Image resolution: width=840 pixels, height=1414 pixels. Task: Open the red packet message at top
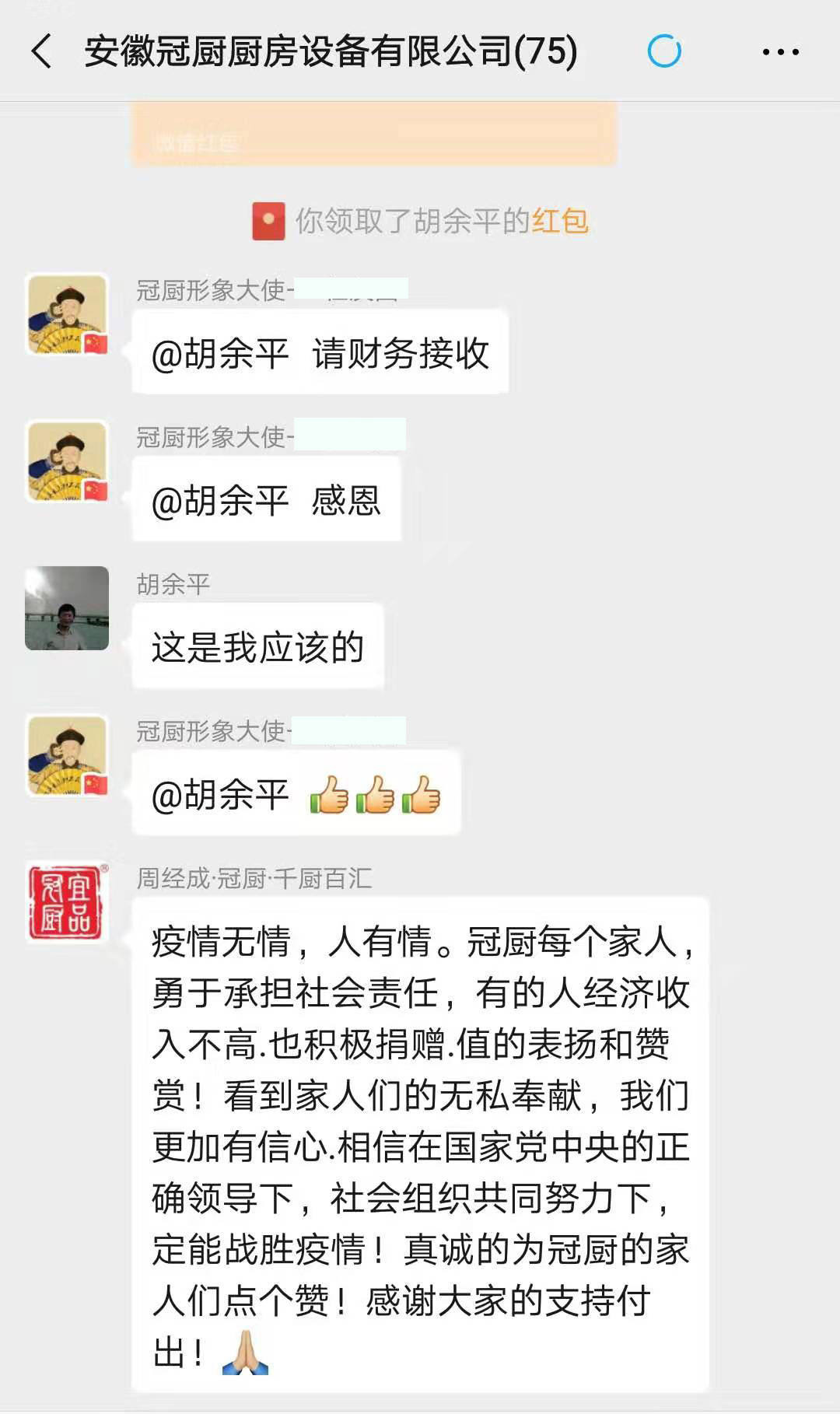click(x=374, y=134)
